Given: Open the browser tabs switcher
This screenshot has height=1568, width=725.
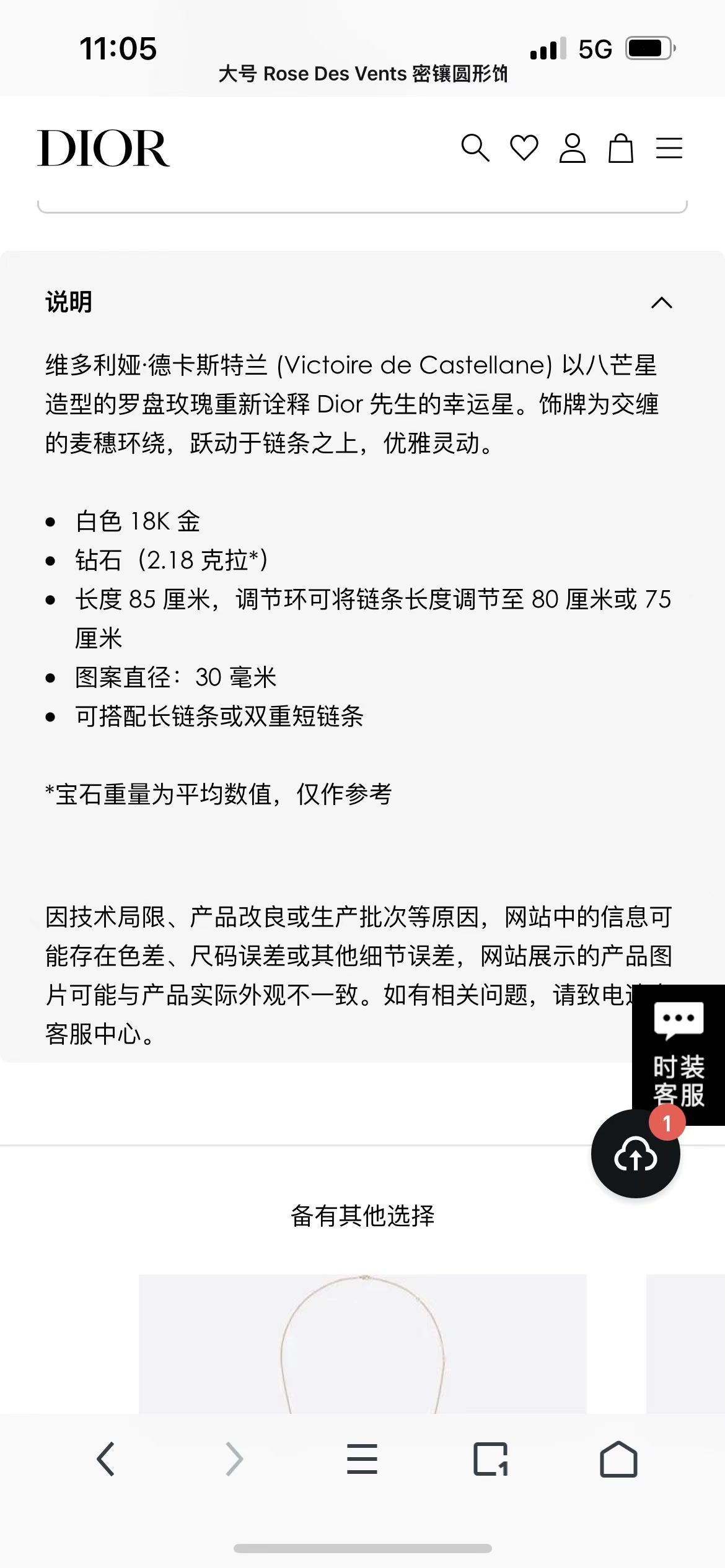Looking at the screenshot, I should [490, 1459].
